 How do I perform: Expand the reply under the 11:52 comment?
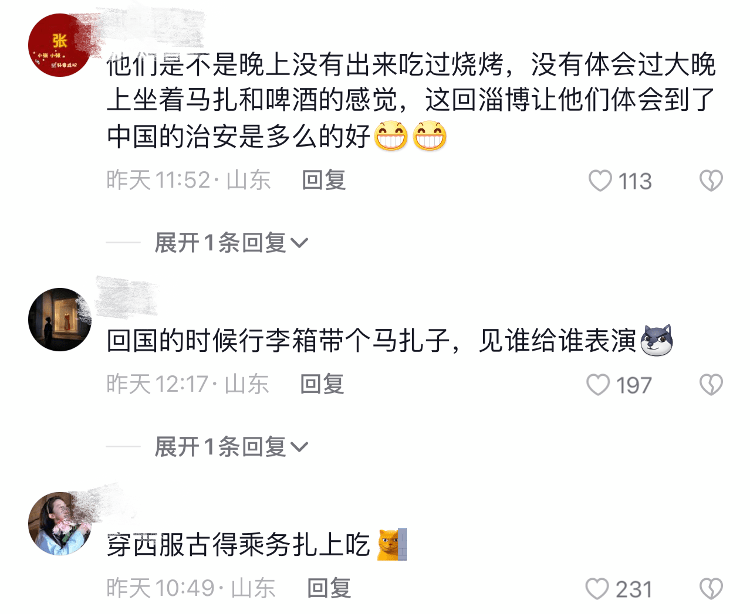pos(231,242)
